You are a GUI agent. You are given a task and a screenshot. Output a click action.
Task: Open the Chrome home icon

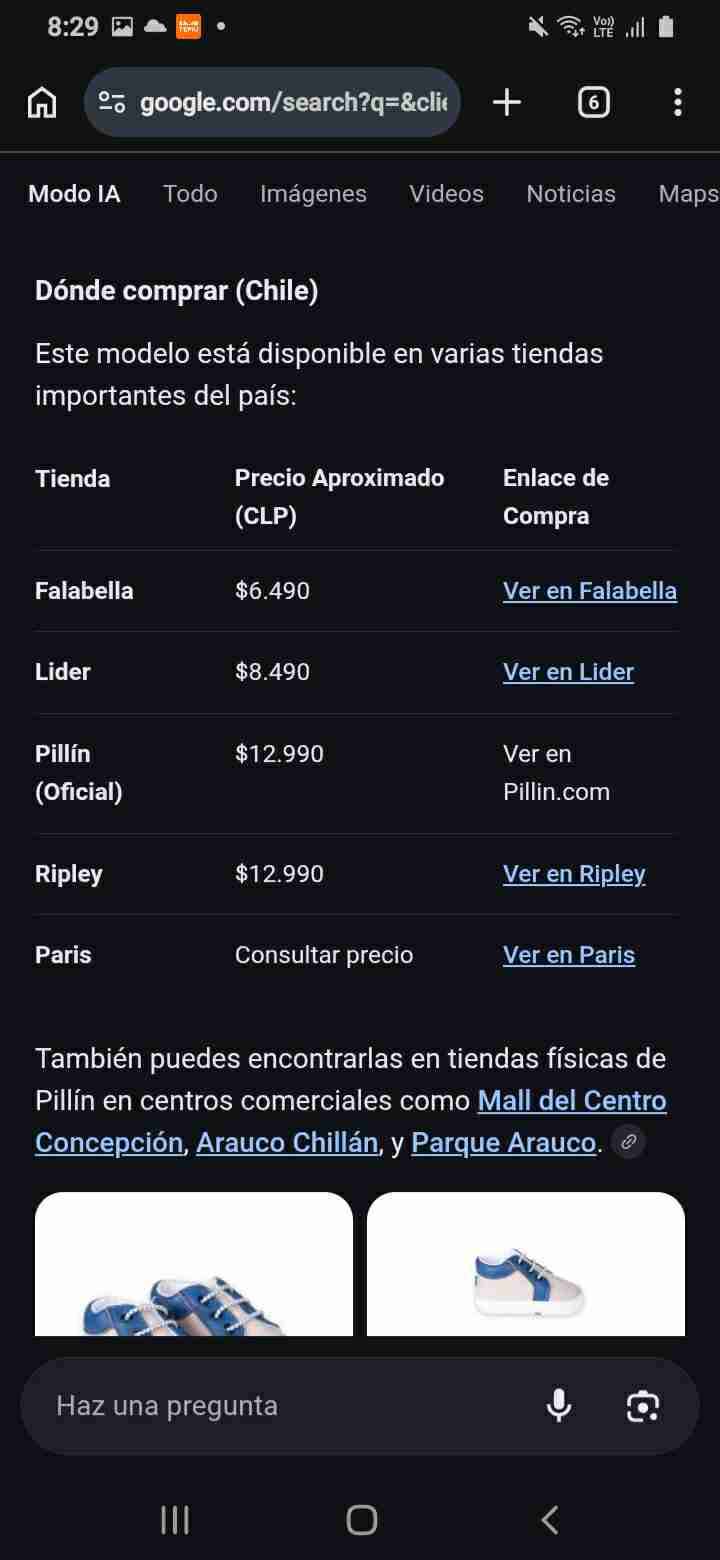(41, 101)
